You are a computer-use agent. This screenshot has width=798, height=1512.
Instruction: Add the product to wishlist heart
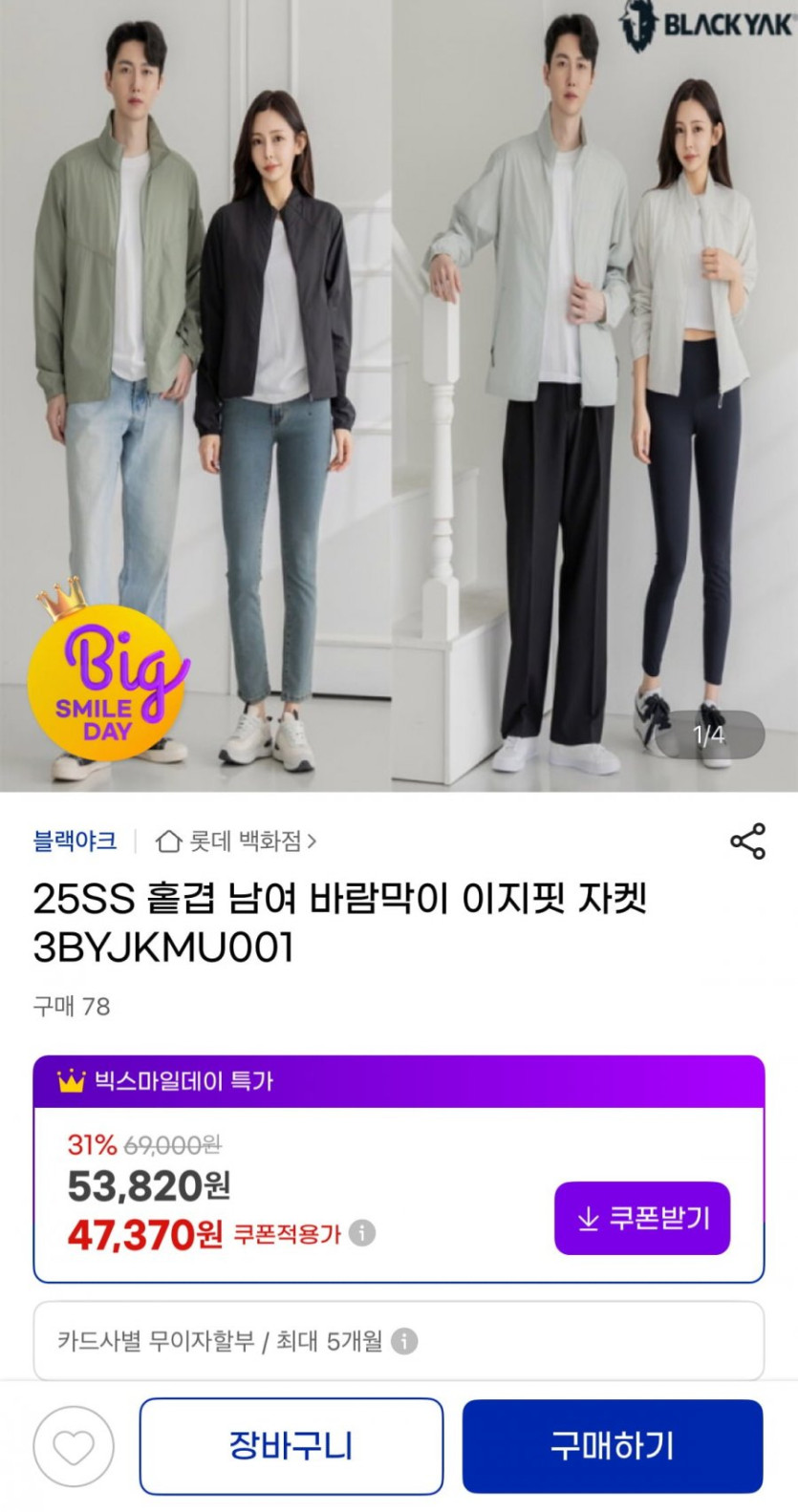point(74,1446)
